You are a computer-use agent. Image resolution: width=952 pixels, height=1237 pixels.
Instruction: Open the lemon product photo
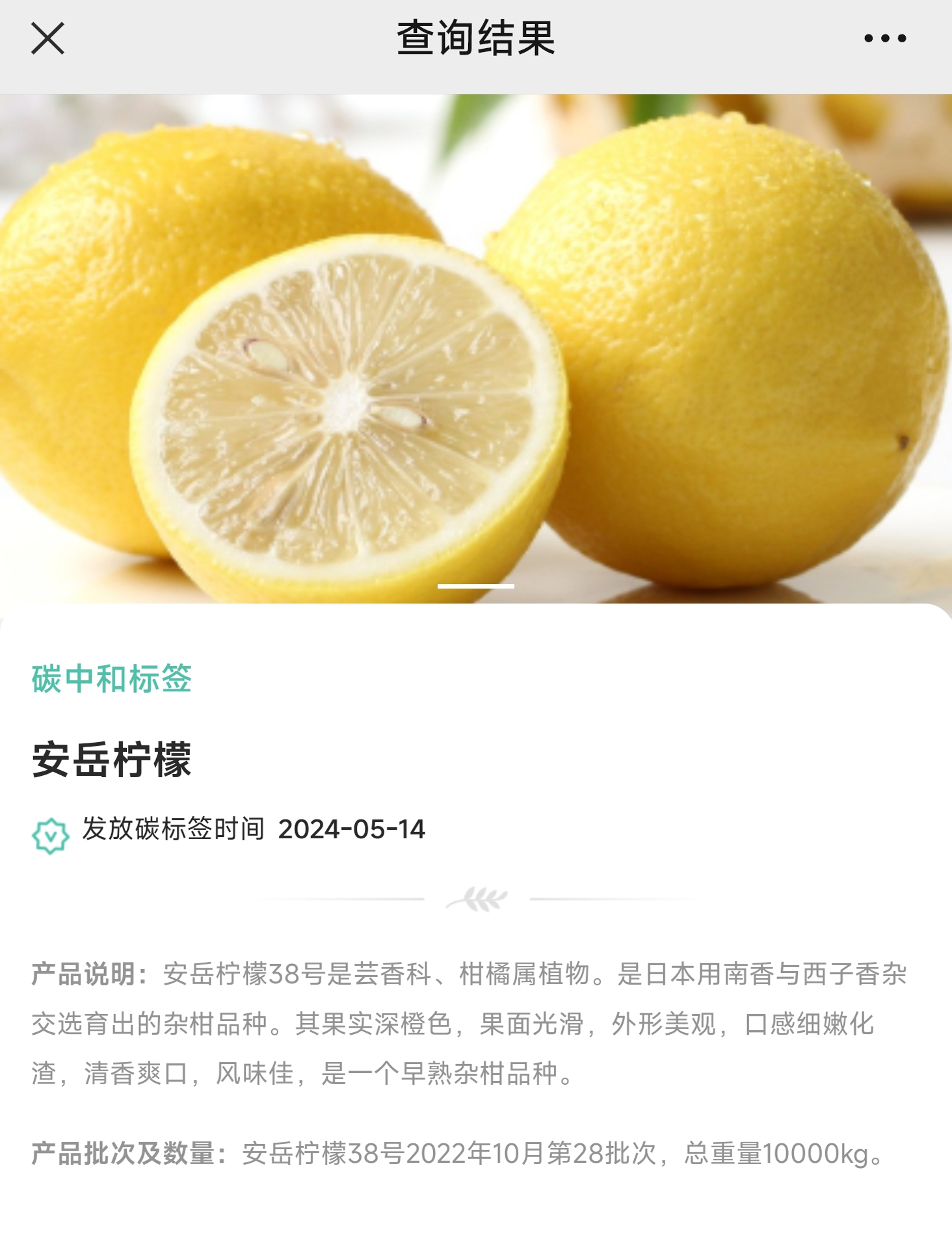point(476,349)
